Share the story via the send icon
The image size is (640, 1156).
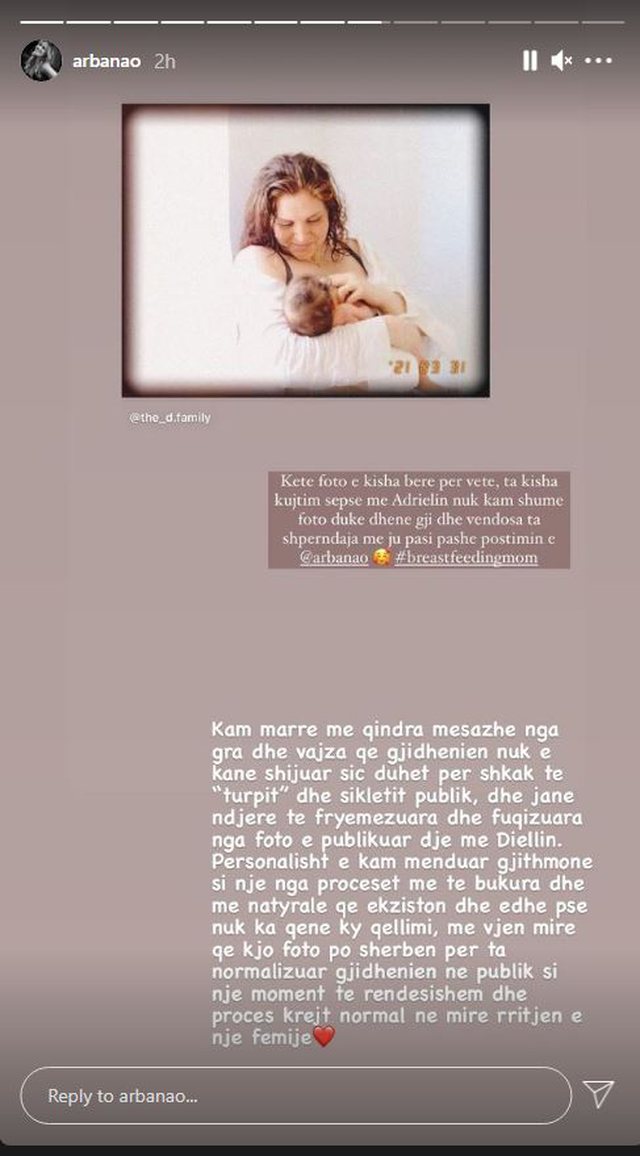[598, 1094]
